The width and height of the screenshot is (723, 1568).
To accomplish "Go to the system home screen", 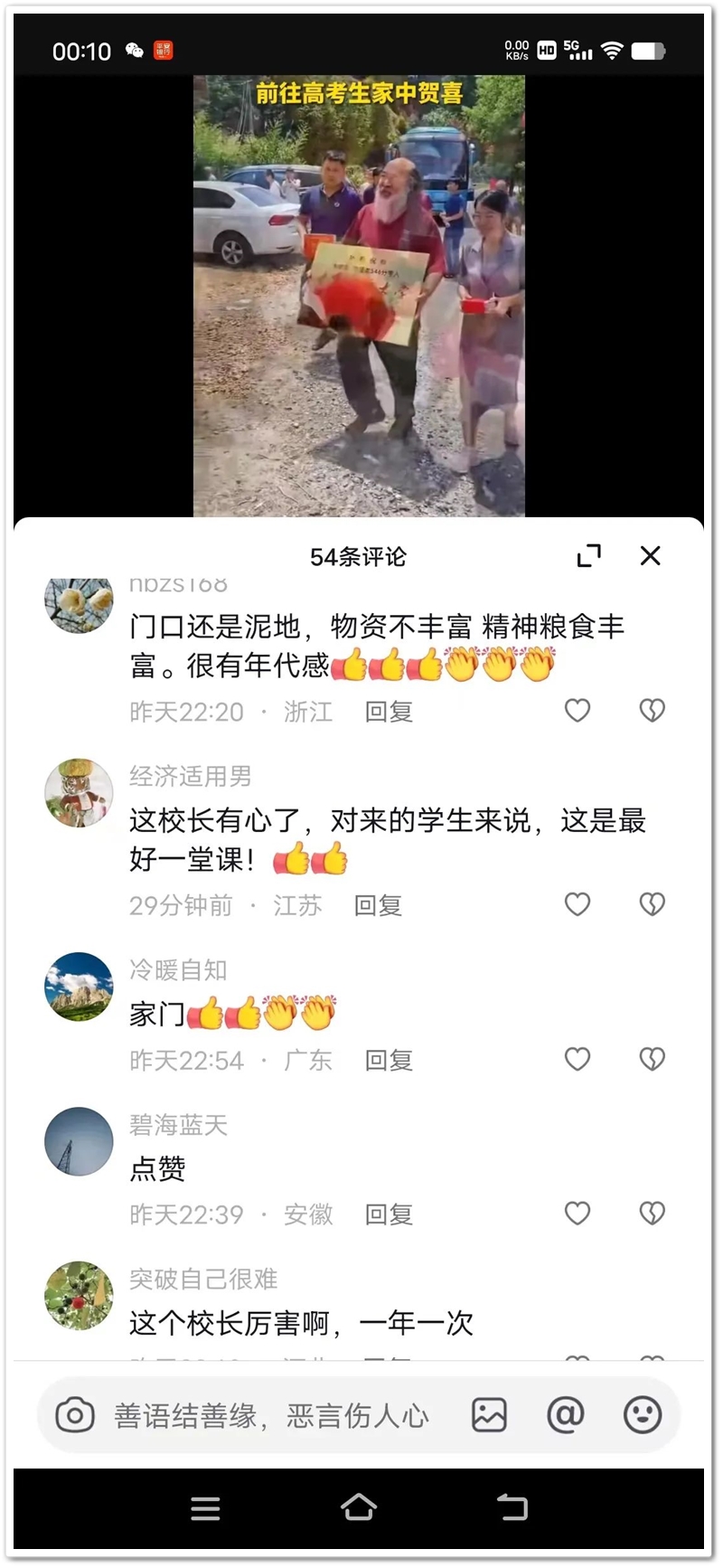I will [359, 1507].
